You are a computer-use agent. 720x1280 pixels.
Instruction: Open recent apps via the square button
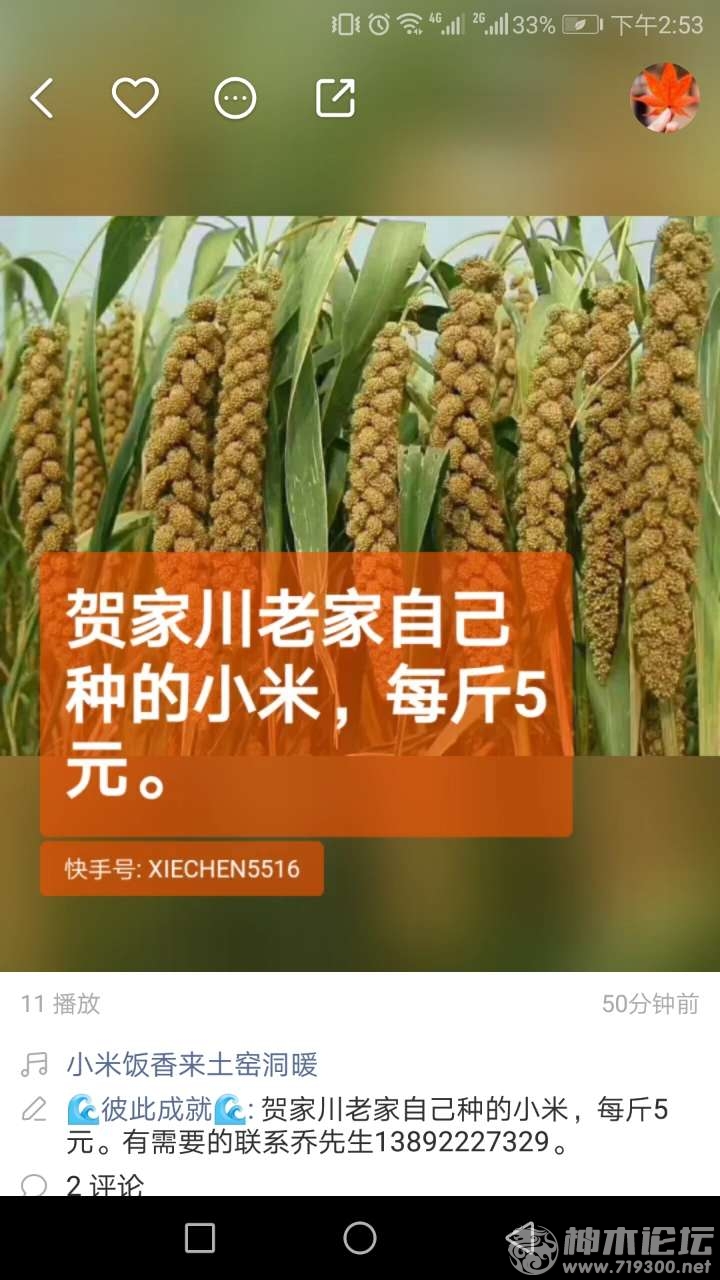[200, 1238]
